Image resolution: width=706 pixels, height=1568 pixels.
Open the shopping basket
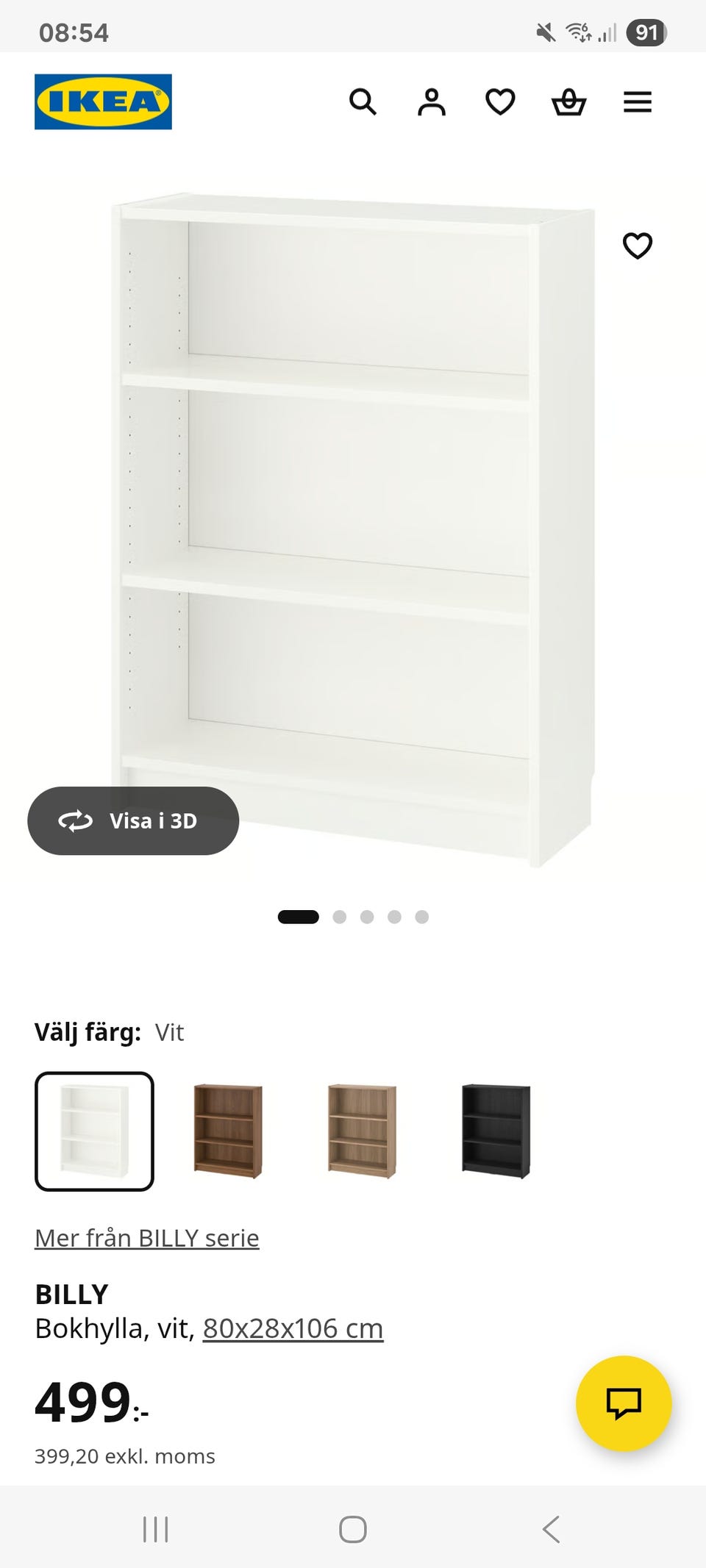569,102
